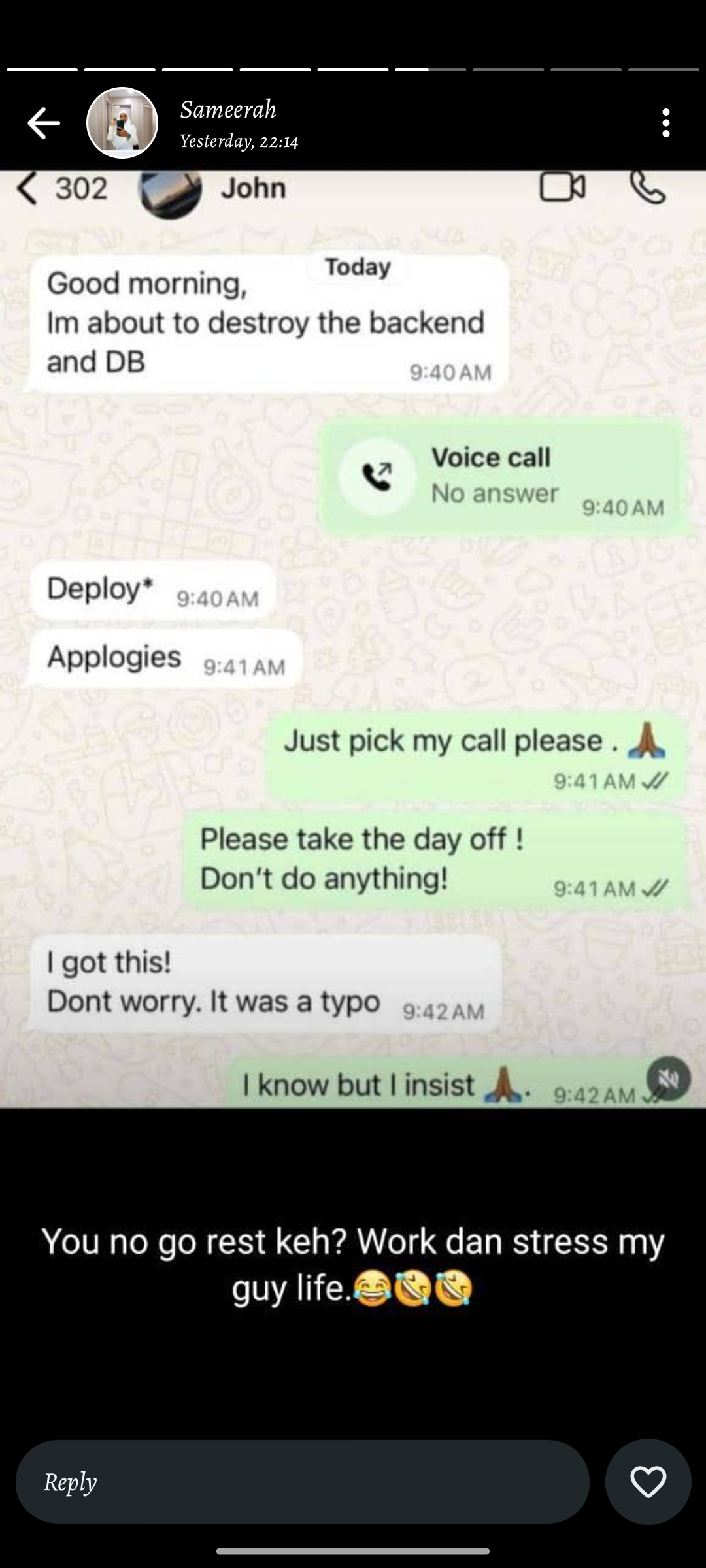Open Sameerah's profile picture
This screenshot has height=1568, width=706.
point(122,123)
